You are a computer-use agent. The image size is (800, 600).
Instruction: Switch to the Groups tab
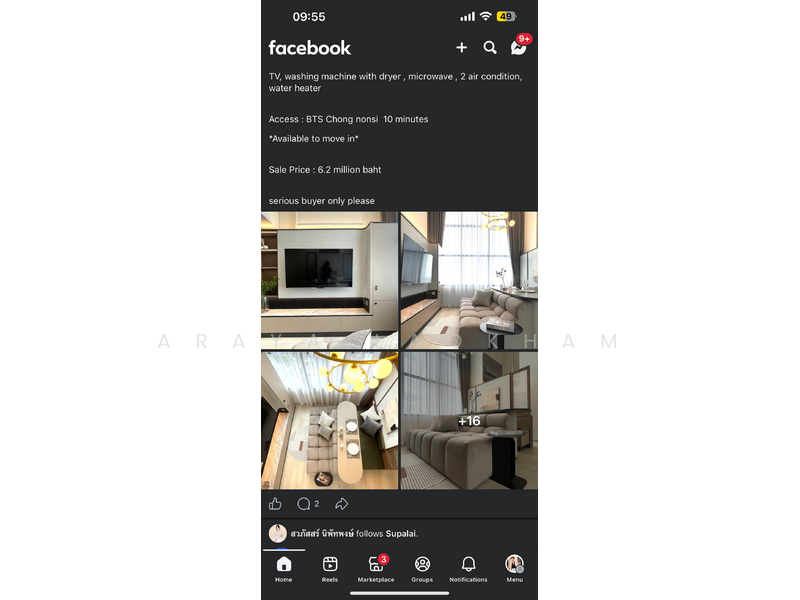tap(422, 568)
